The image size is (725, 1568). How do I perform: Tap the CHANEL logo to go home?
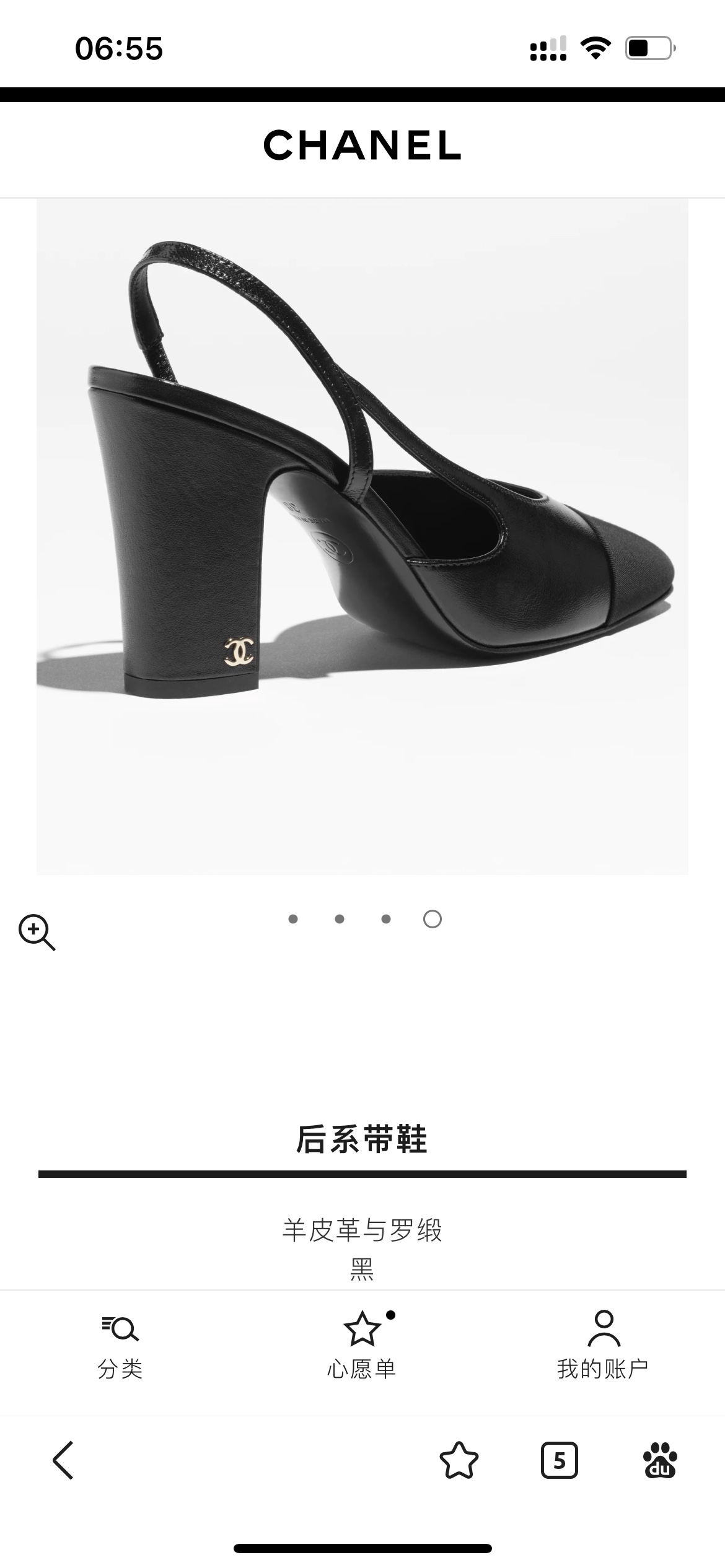point(362,145)
